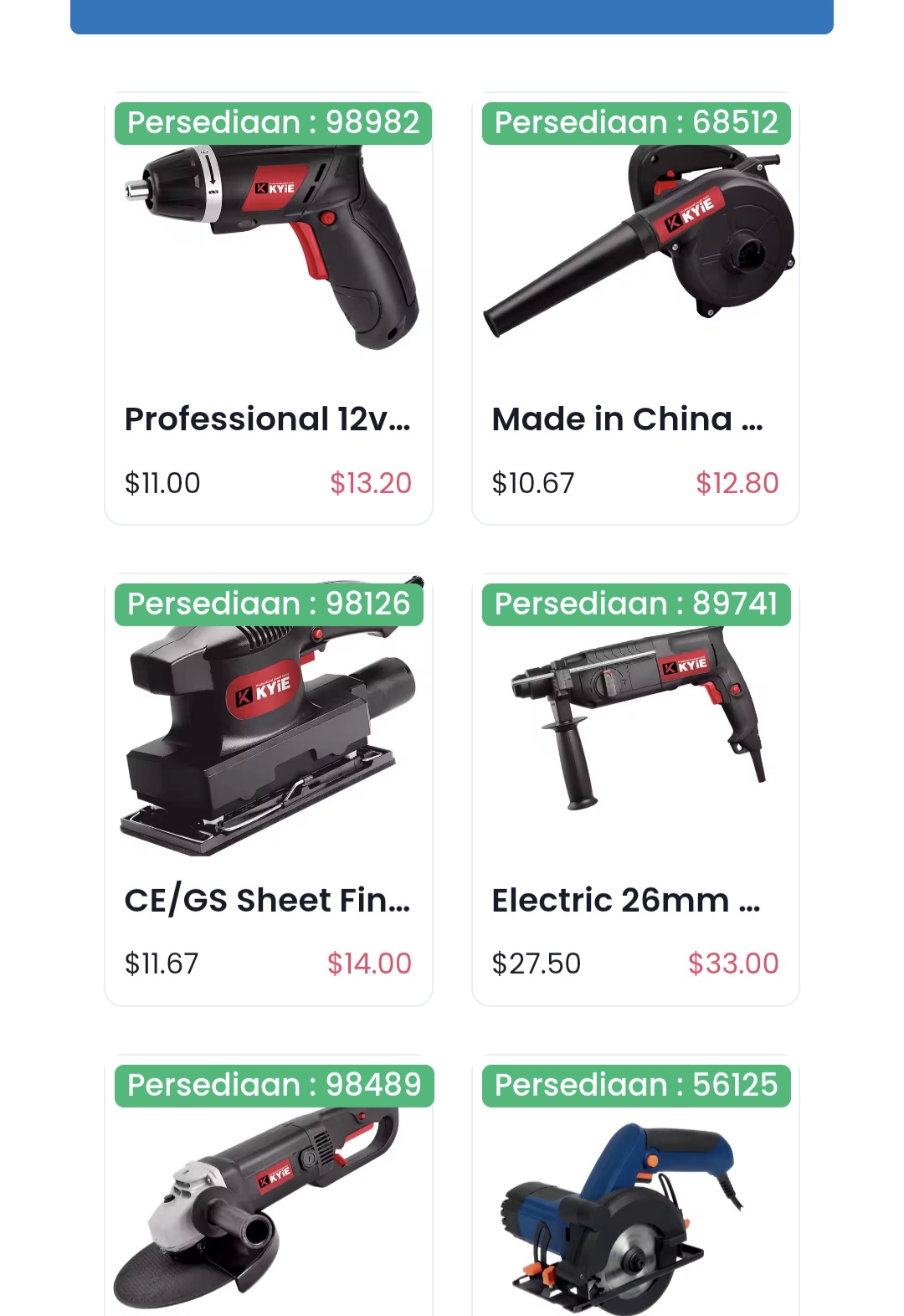The height and width of the screenshot is (1316, 904).
Task: View the CE/GS Sheet Finishing sander product
Action: (268, 791)
